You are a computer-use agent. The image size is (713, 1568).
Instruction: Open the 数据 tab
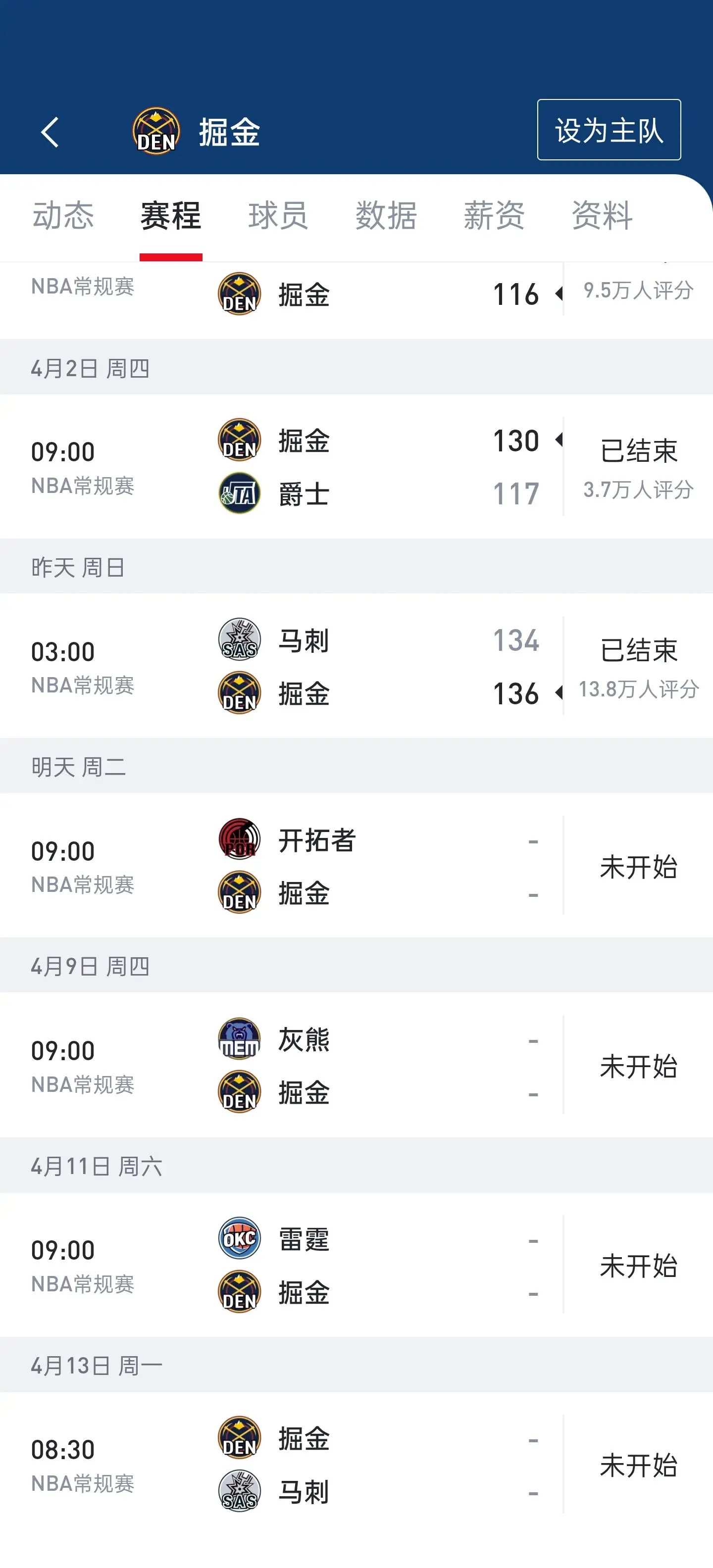click(385, 217)
